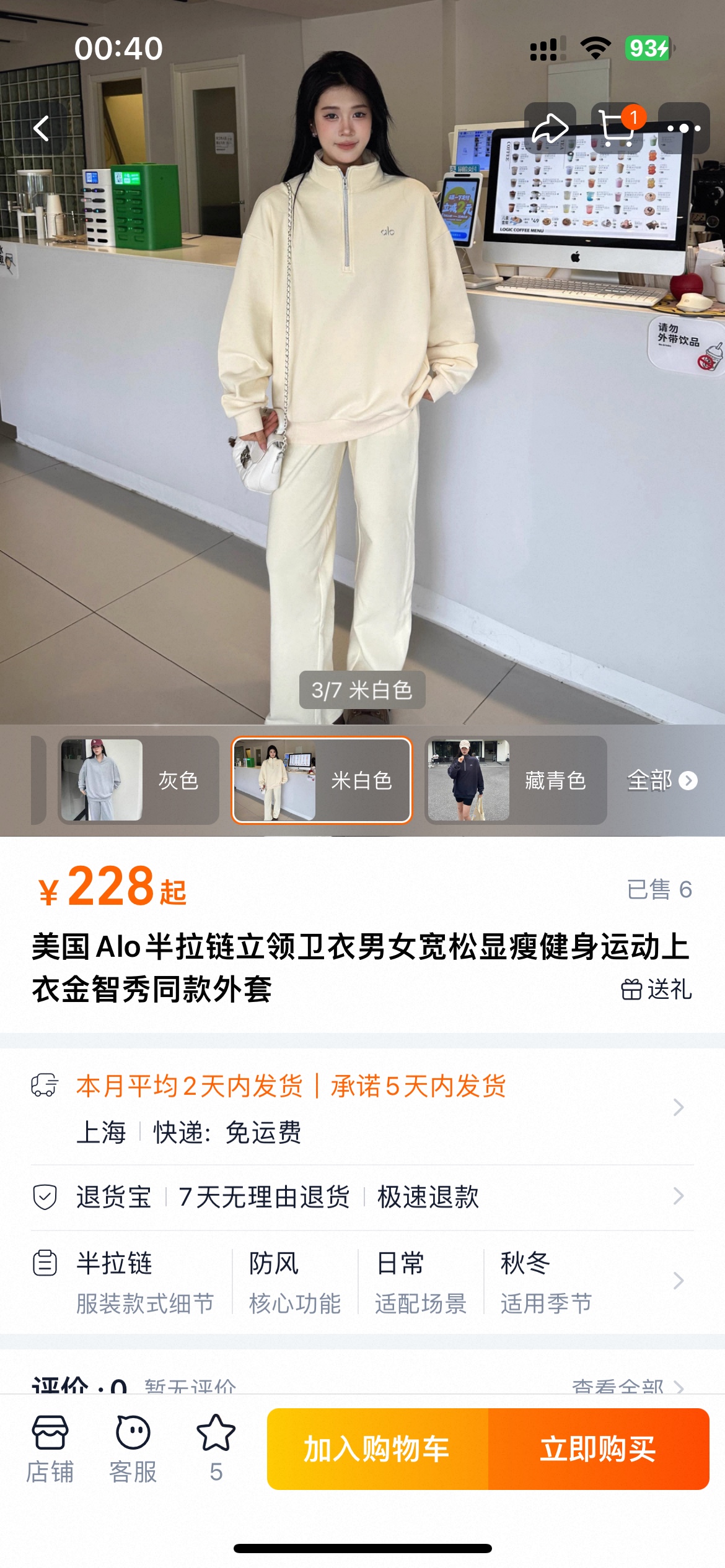The width and height of the screenshot is (725, 1568).
Task: Select the 藏青色 color thumbnail
Action: (516, 780)
